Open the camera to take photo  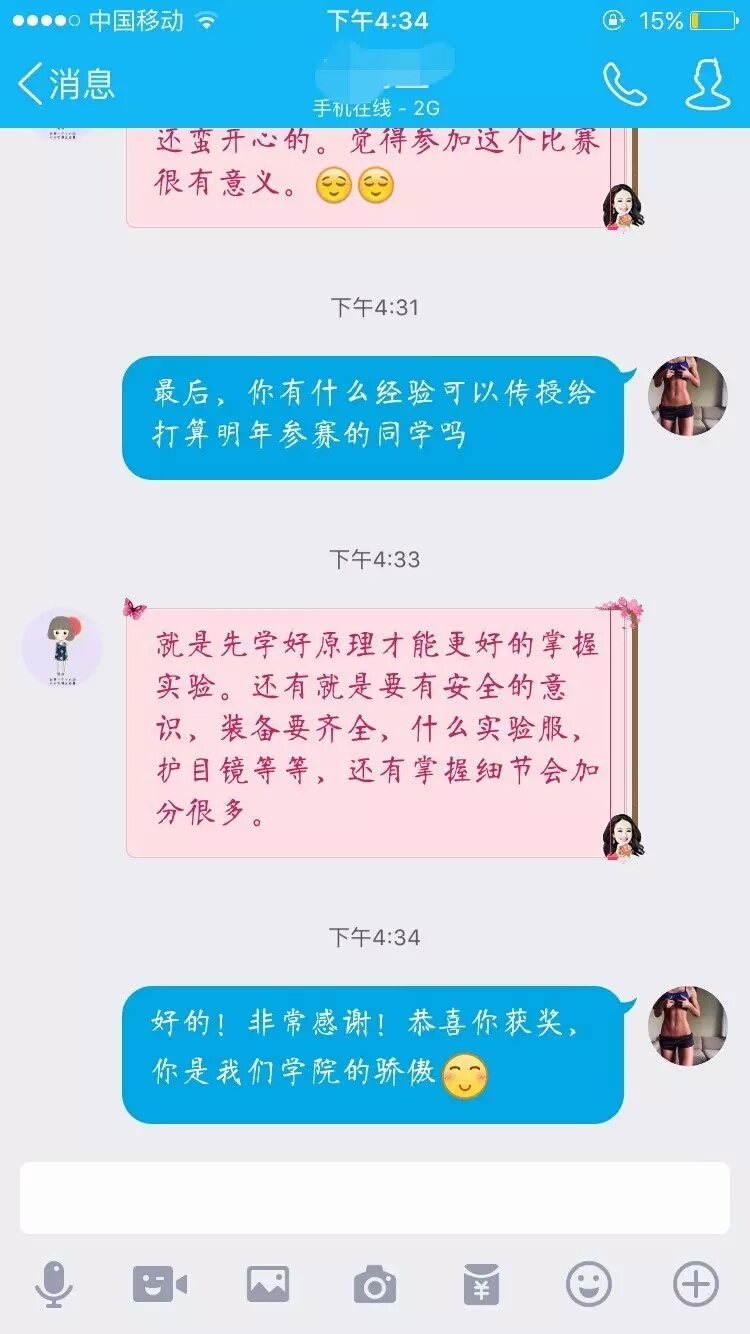pyautogui.click(x=375, y=1283)
